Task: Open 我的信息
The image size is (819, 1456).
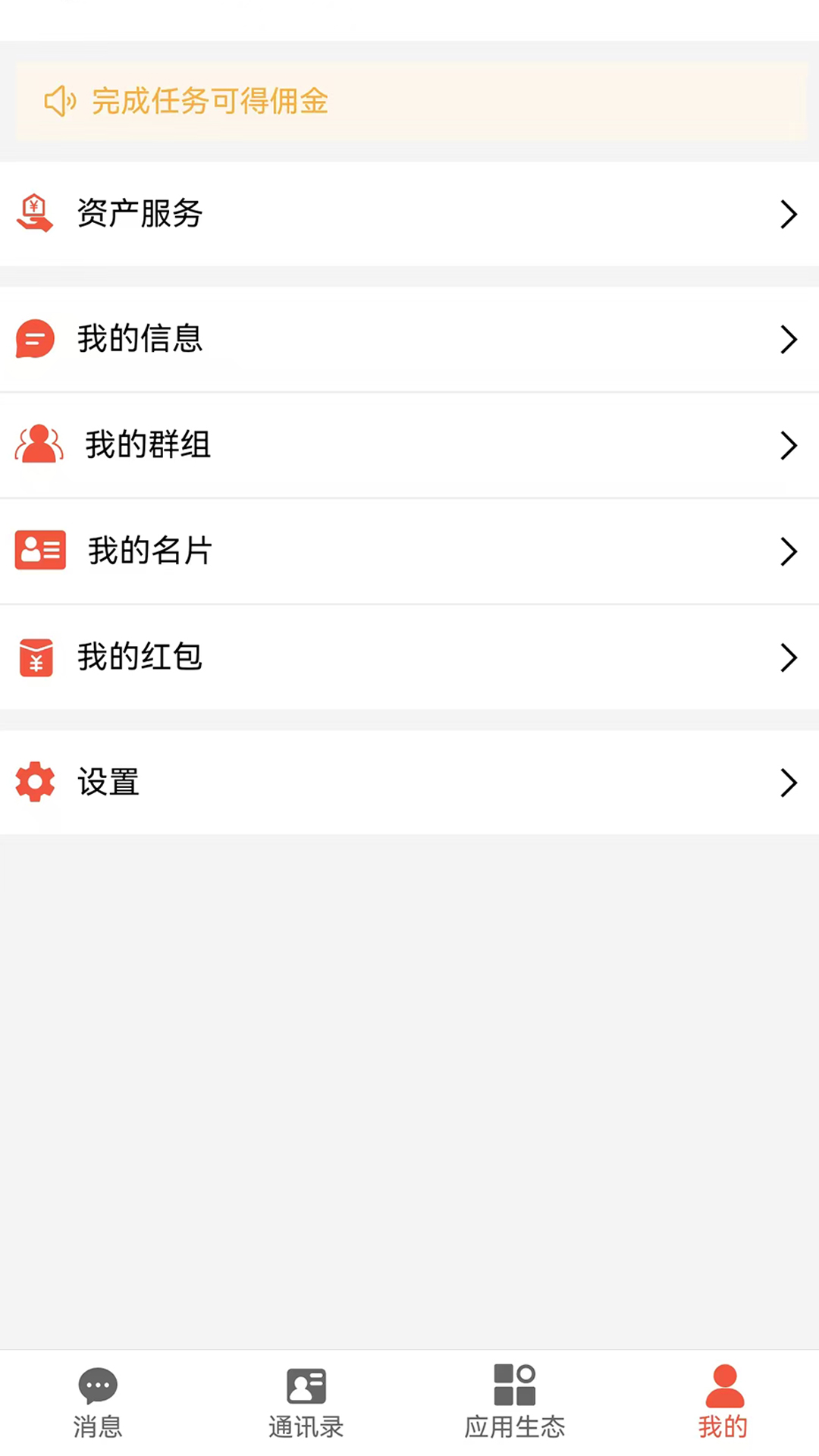Action: [x=409, y=339]
